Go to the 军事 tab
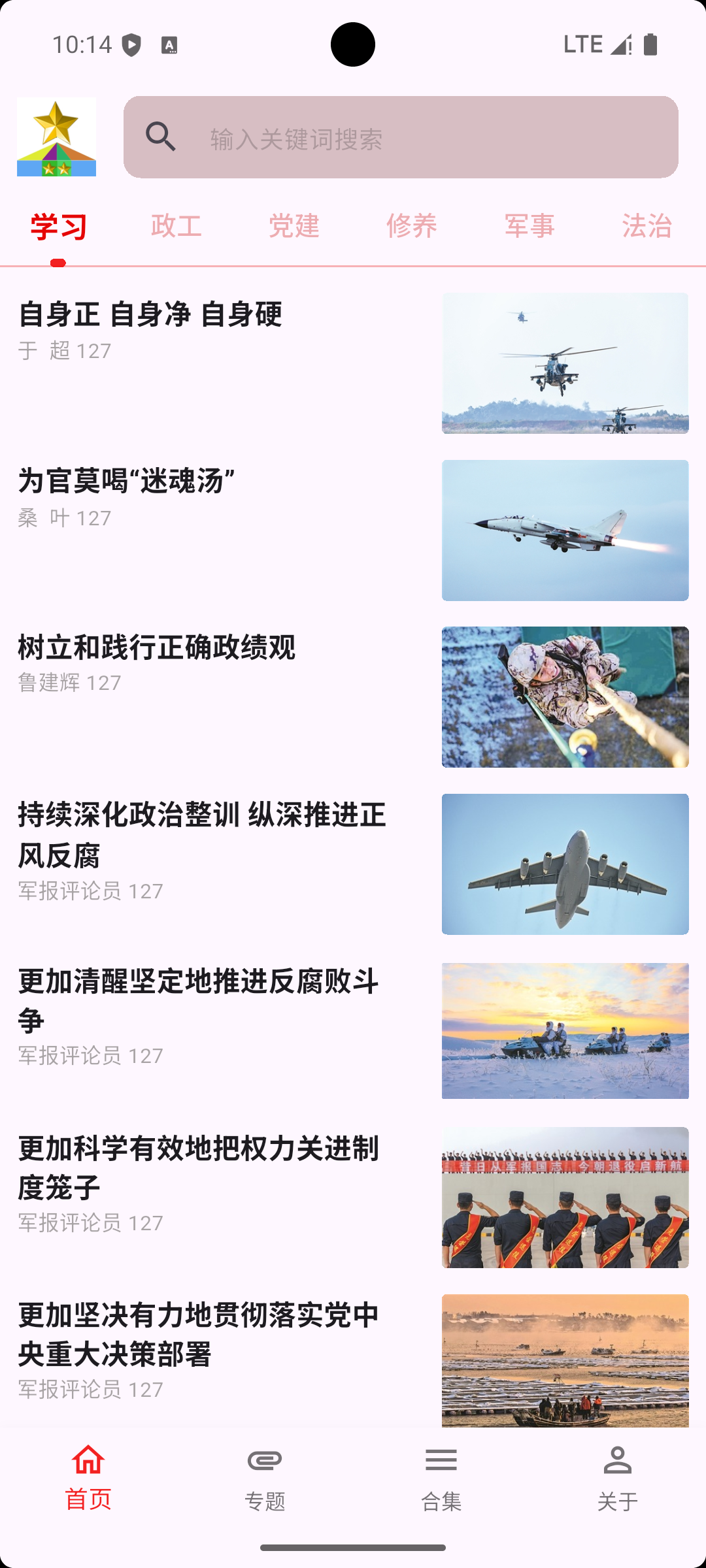The image size is (706, 1568). (x=529, y=226)
